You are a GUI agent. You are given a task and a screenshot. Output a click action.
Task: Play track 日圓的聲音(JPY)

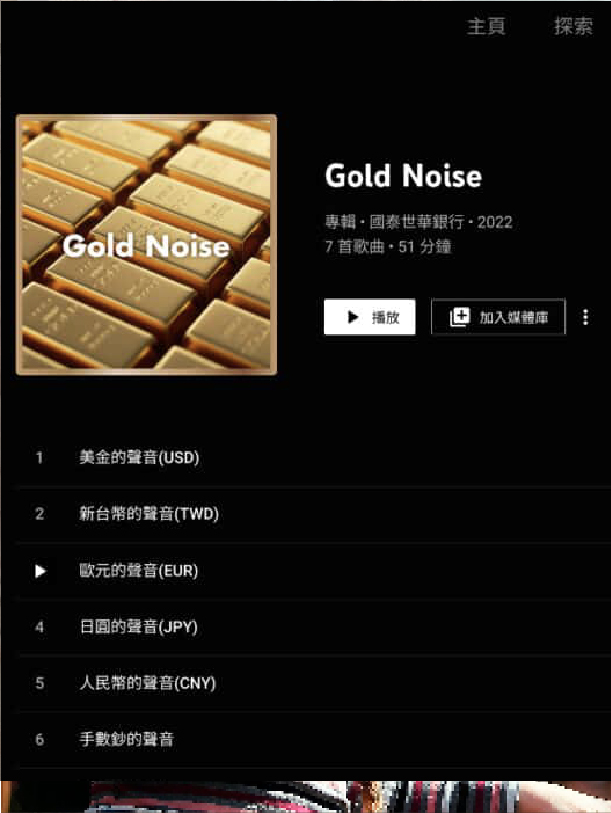click(x=138, y=627)
